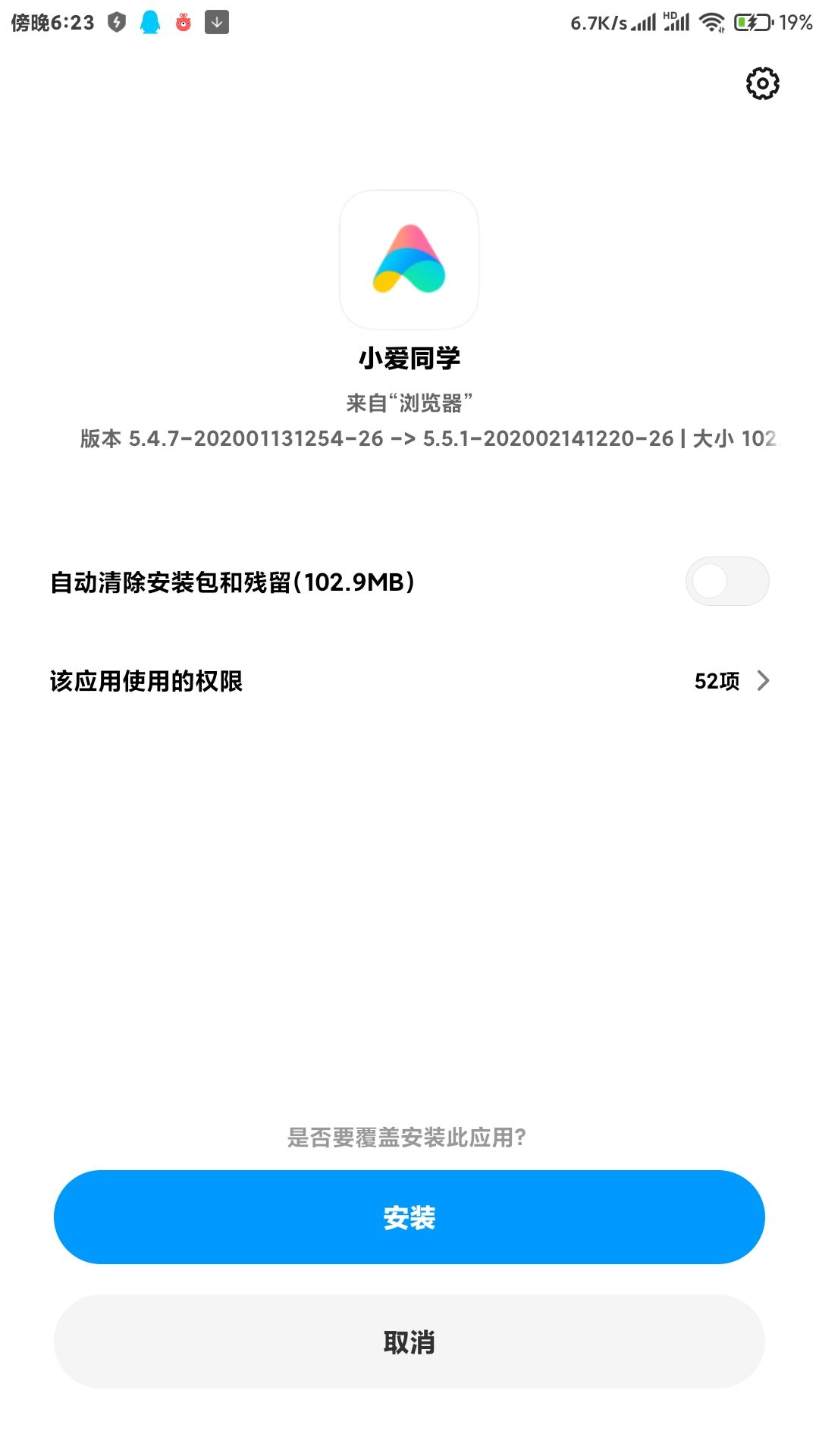Click the 来自"浏览器" source label
The image size is (819, 1456).
coord(409,403)
